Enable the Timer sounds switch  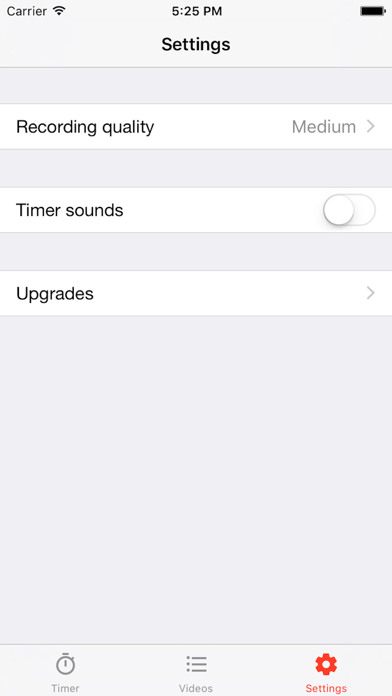(349, 210)
